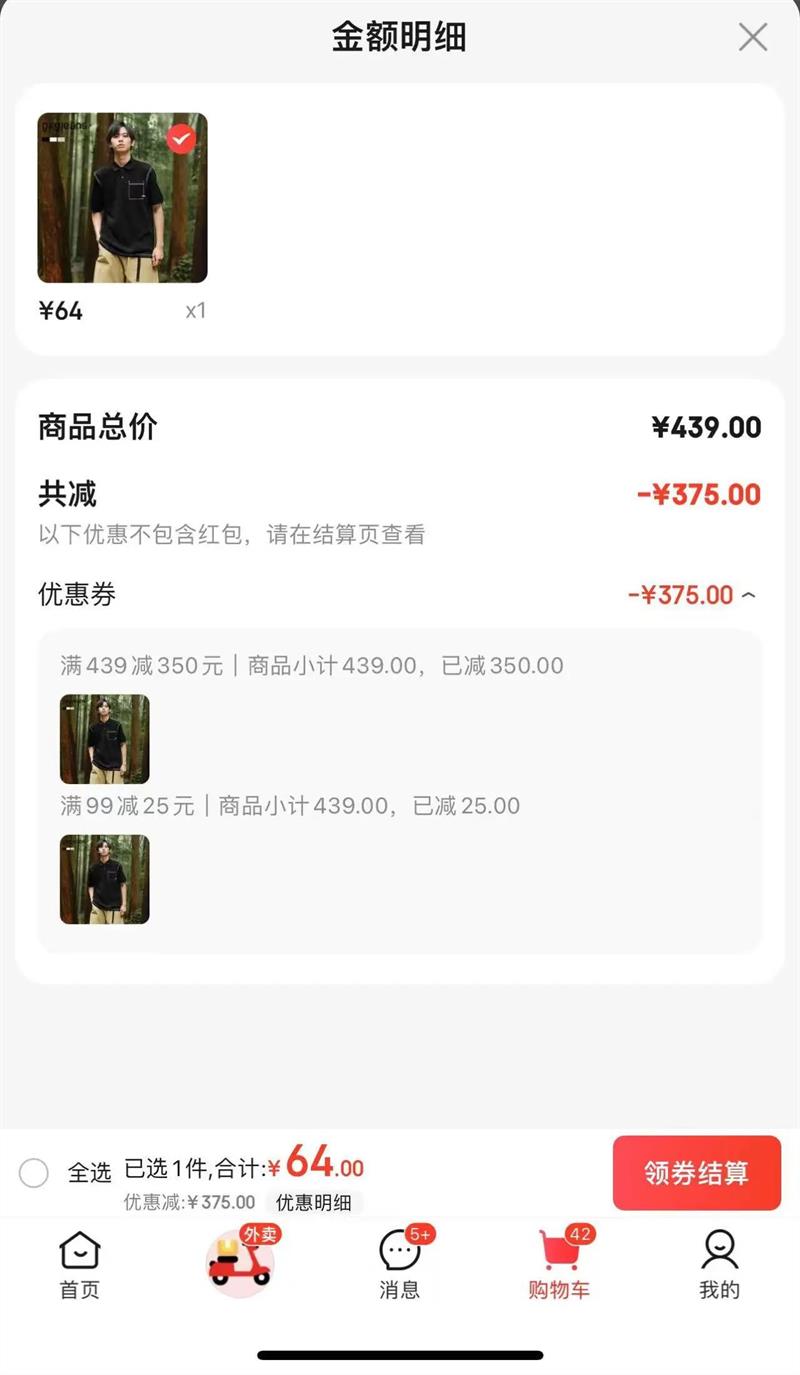Open the 购物车 cart tab

click(560, 1265)
